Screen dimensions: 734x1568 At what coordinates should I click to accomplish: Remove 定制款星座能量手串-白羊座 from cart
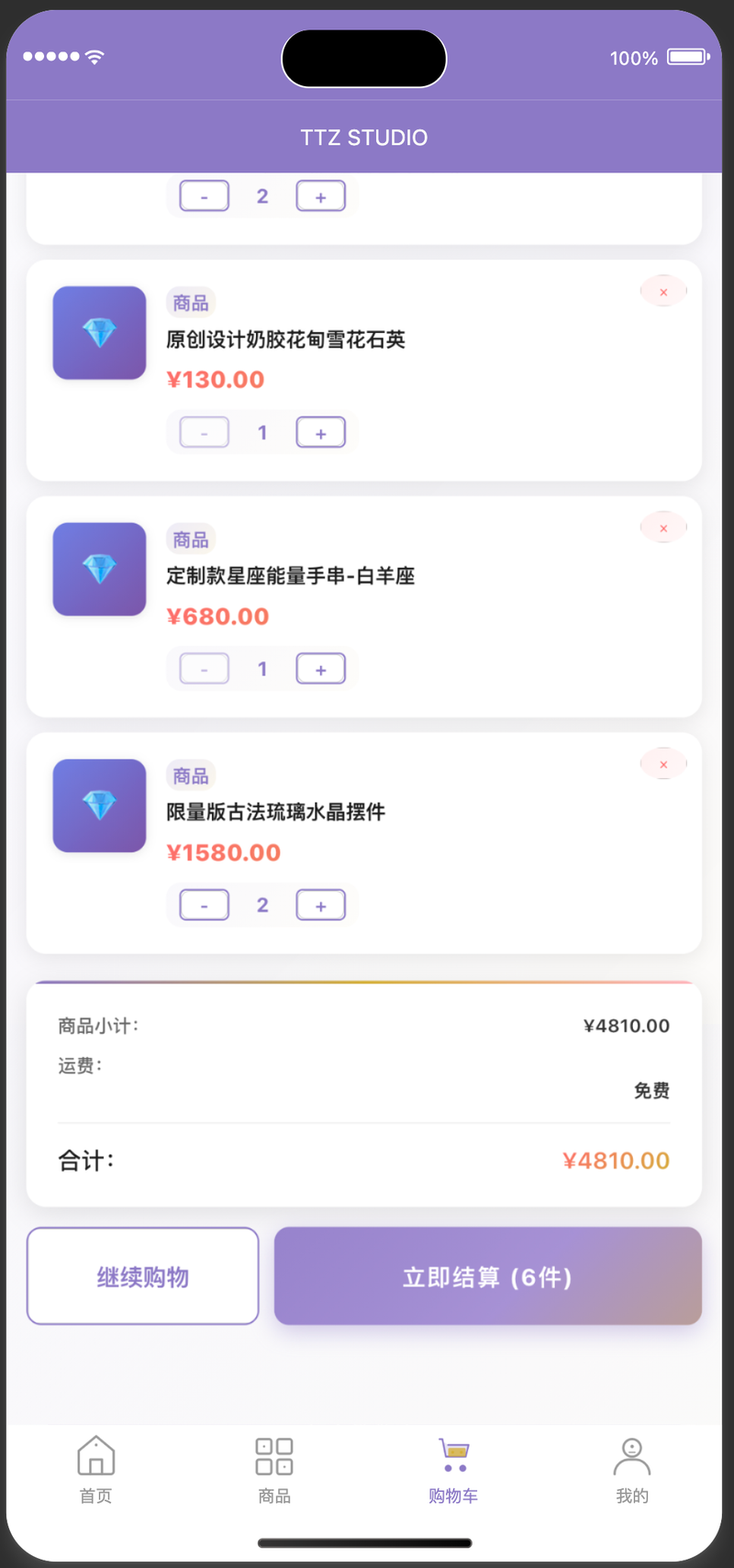point(663,528)
